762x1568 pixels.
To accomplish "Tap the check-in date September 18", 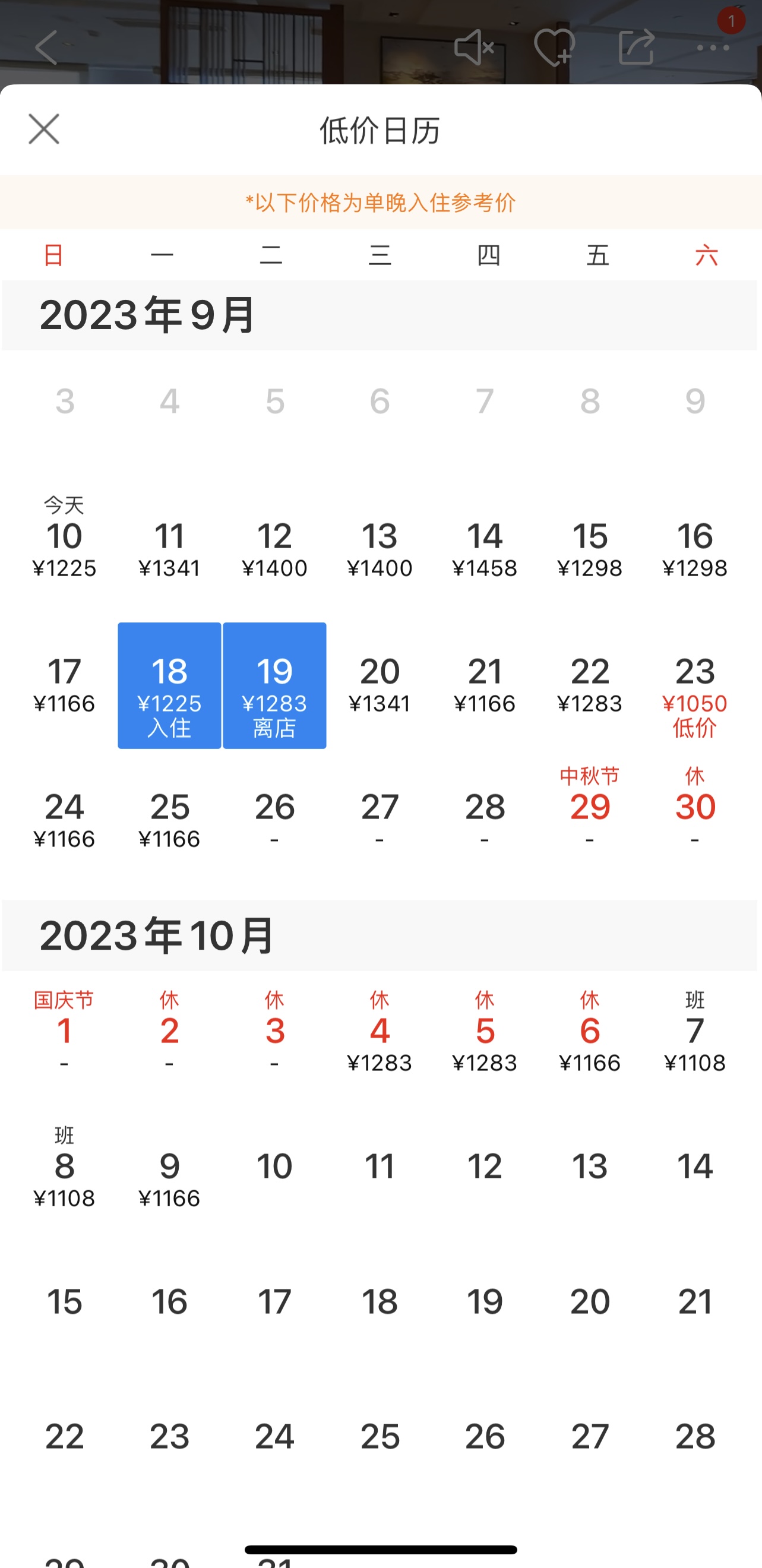I will pyautogui.click(x=169, y=685).
